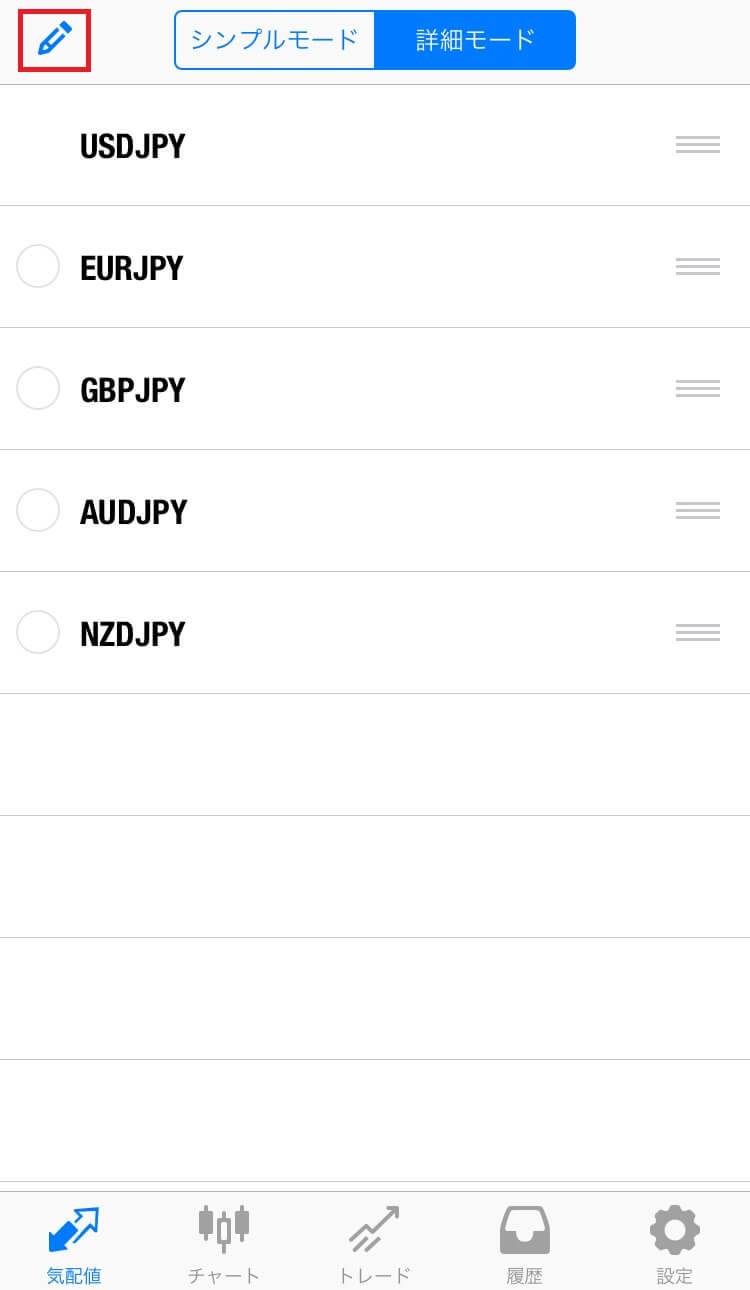
Task: Tap the pencil edit icon
Action: [x=55, y=40]
